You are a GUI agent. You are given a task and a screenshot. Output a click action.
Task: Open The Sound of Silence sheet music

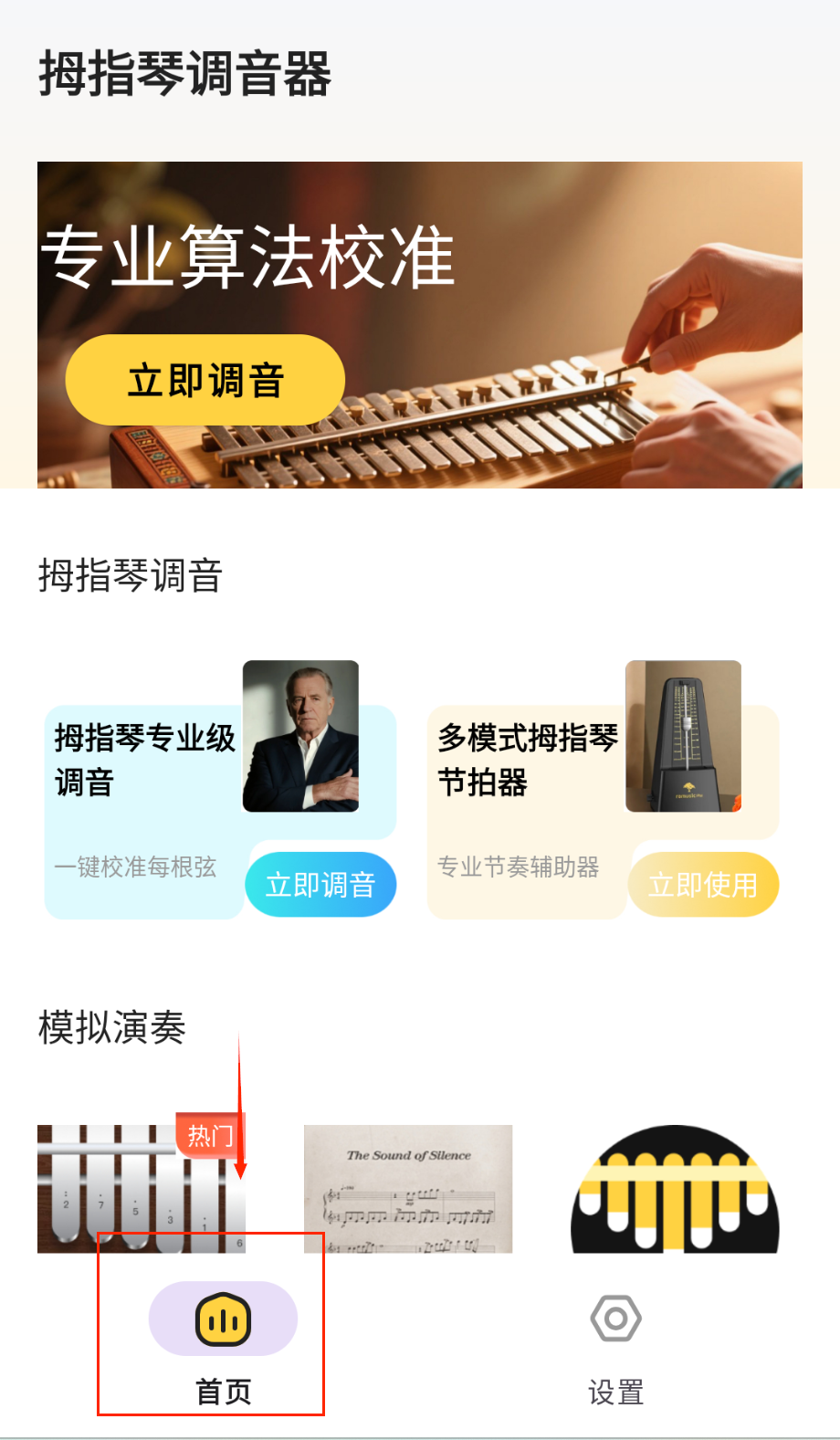408,1187
